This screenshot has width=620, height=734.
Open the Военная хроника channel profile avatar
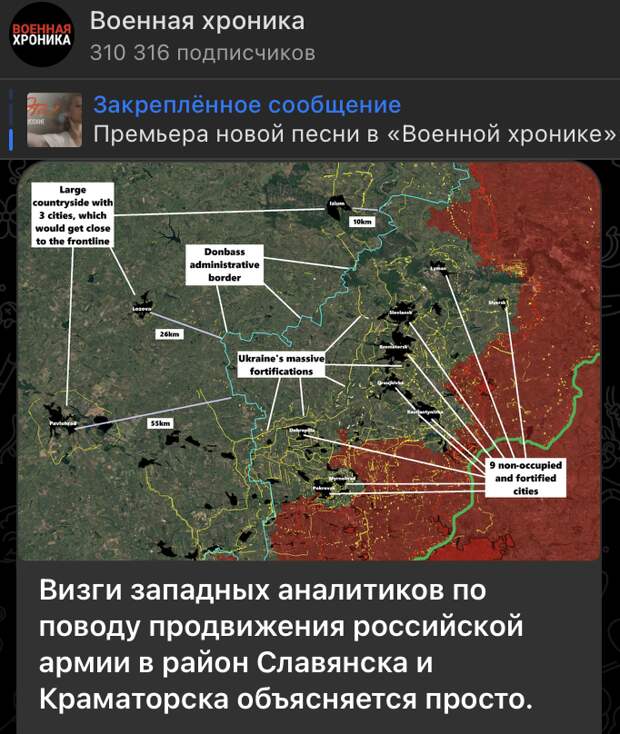click(41, 38)
